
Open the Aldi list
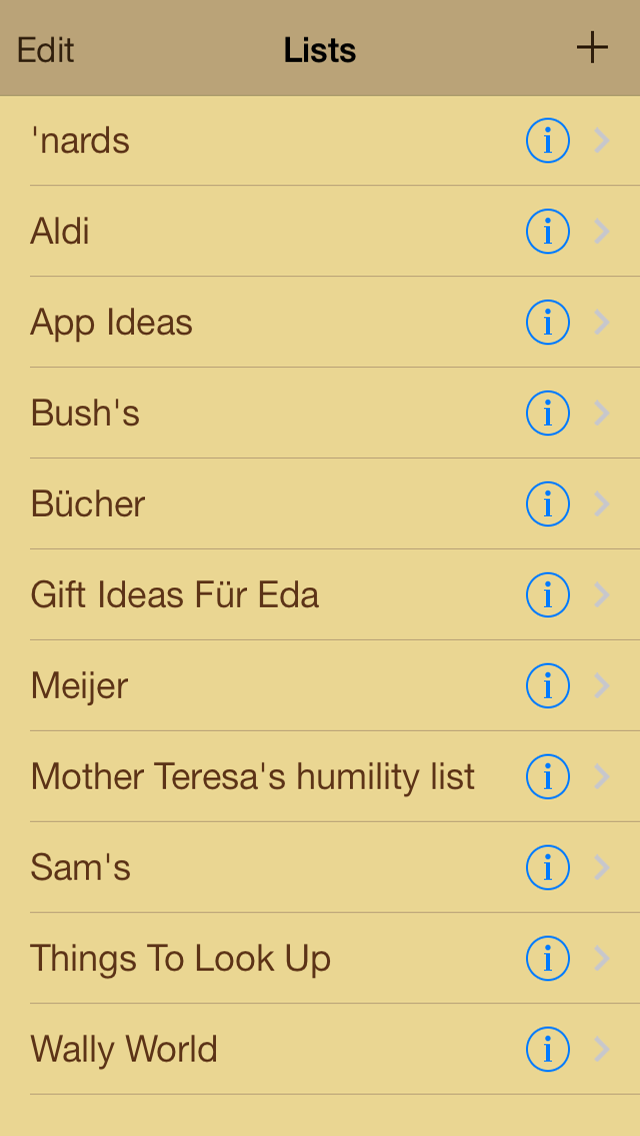point(60,232)
